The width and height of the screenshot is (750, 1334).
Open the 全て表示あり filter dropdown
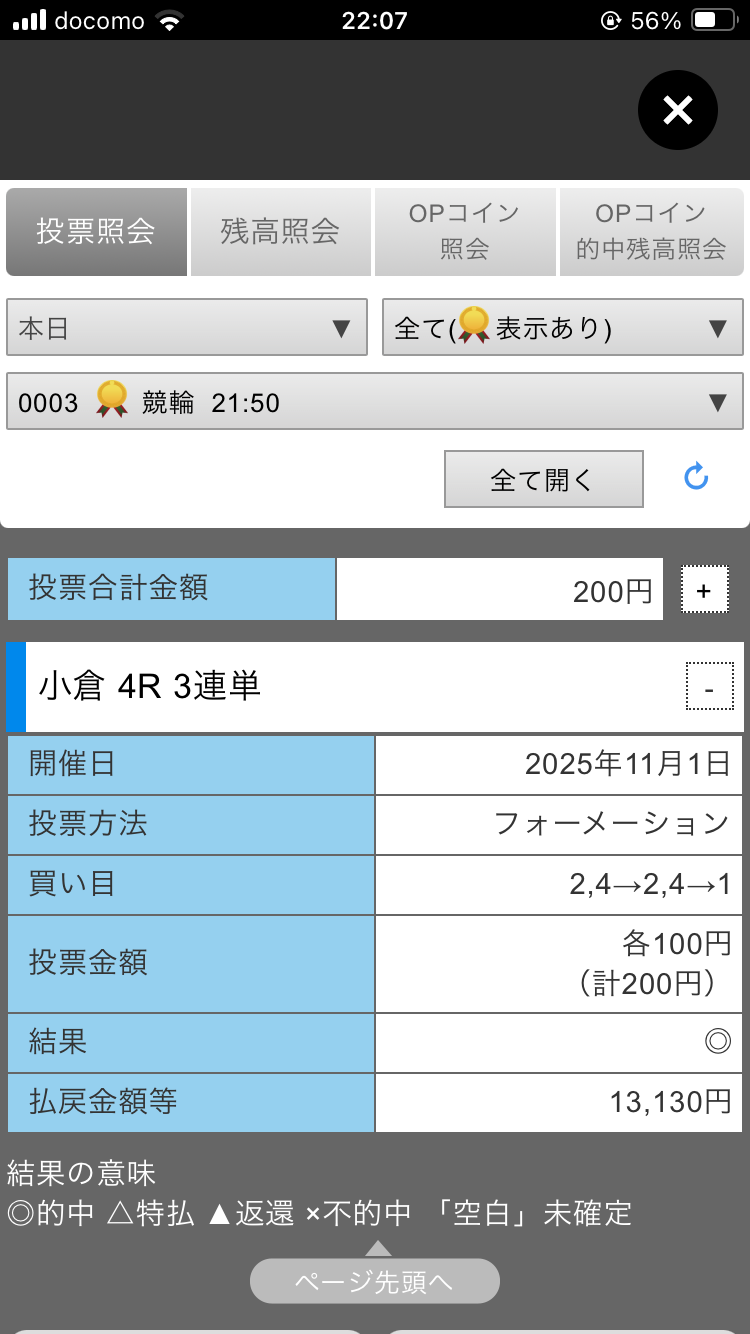562,328
